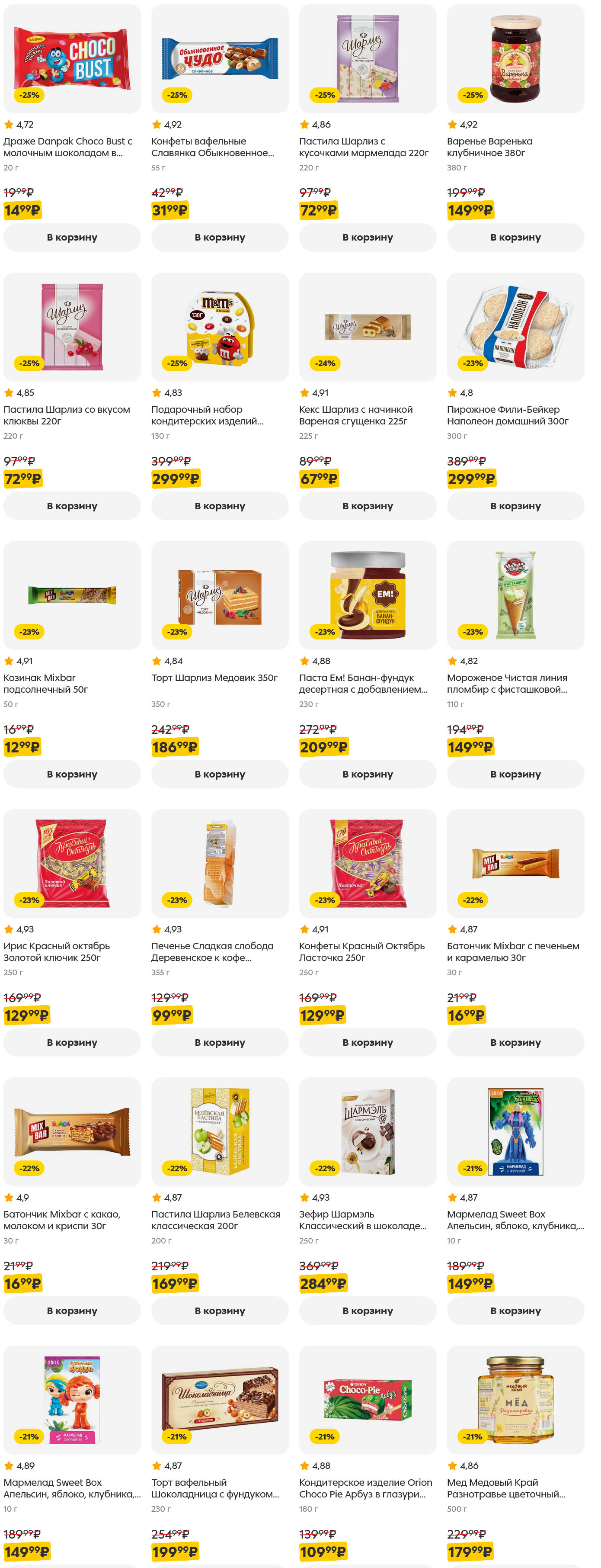Add Зефир Шармэль Классический to cart
This screenshot has width=601, height=1568.
coord(368,1311)
